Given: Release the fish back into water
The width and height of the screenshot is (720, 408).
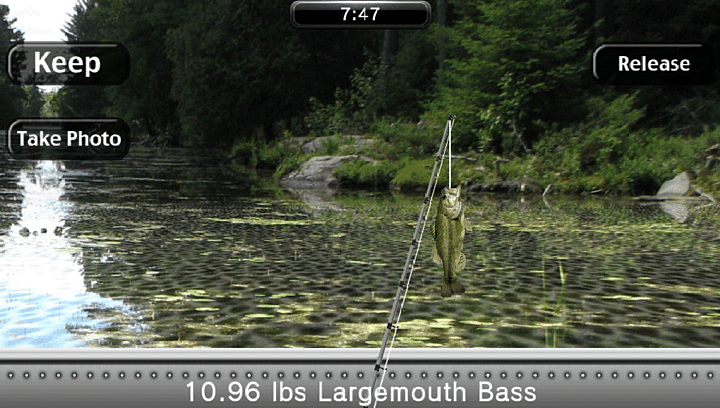Looking at the screenshot, I should (653, 63).
